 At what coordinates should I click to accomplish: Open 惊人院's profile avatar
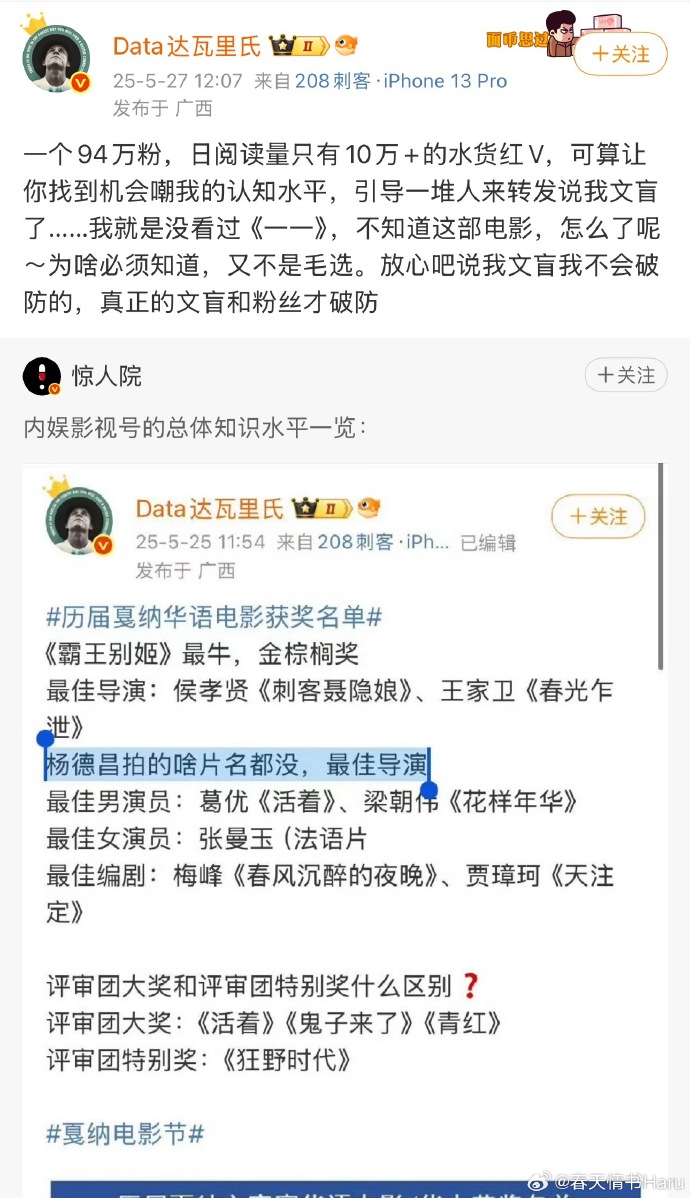[42, 376]
